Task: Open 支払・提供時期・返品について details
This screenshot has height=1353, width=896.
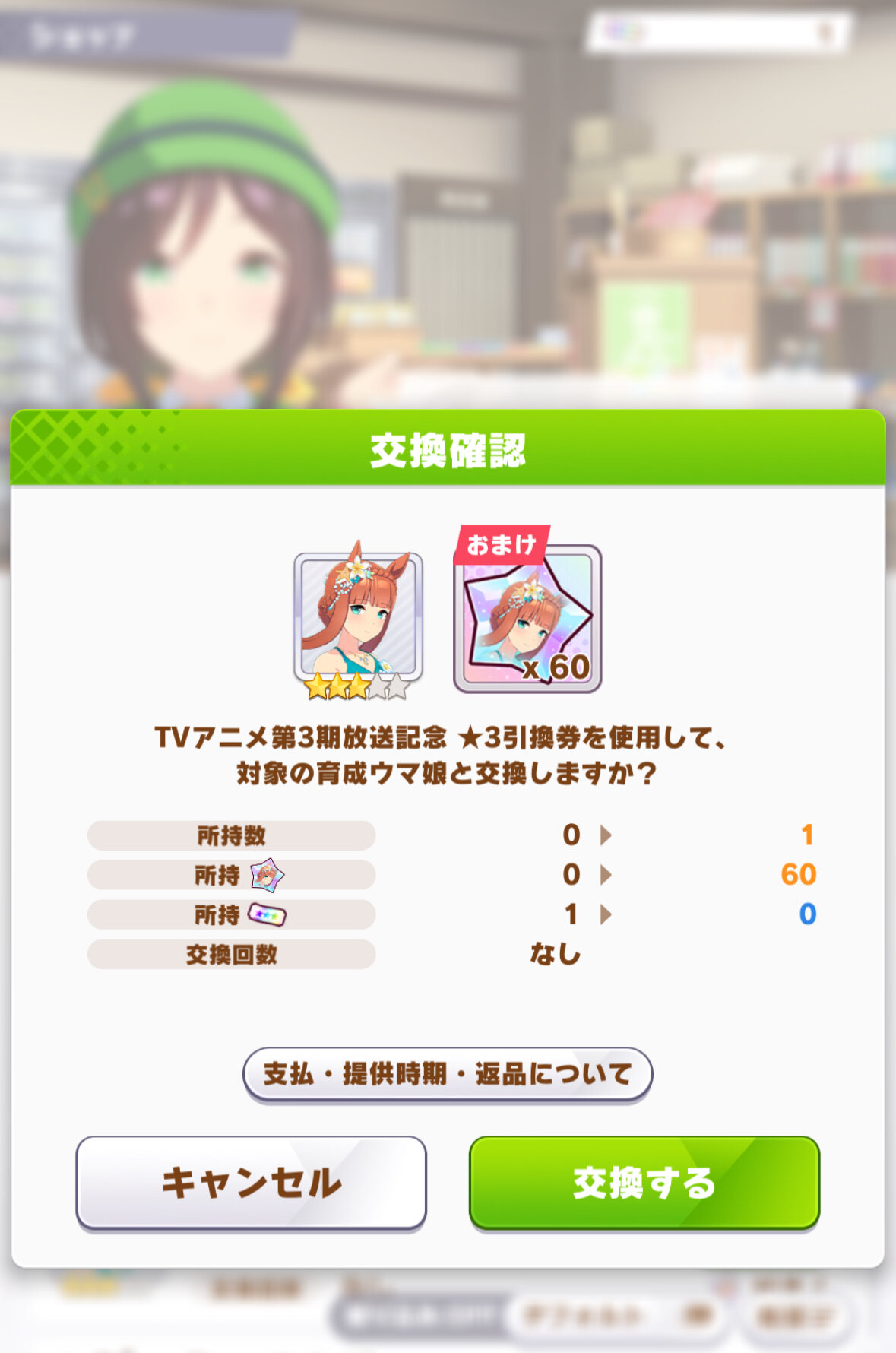Action: [448, 1073]
